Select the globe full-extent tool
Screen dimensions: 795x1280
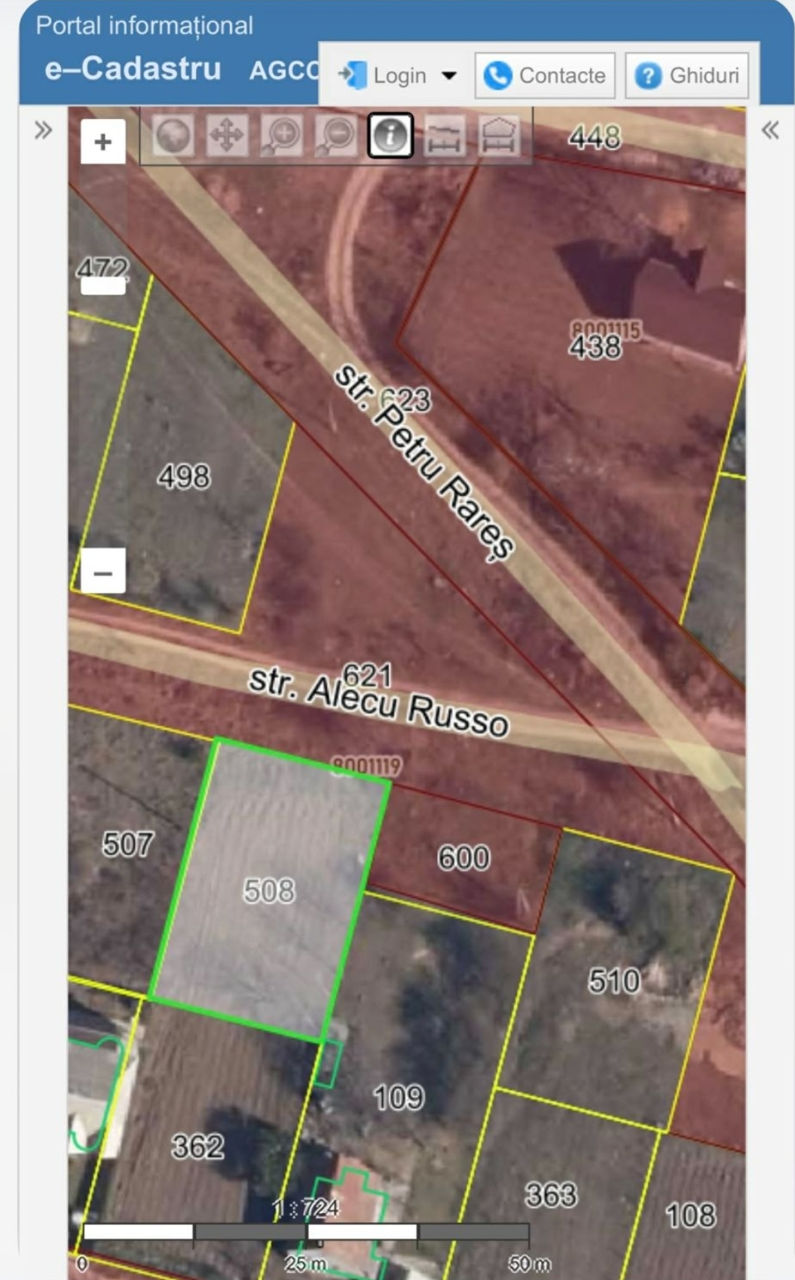[173, 136]
